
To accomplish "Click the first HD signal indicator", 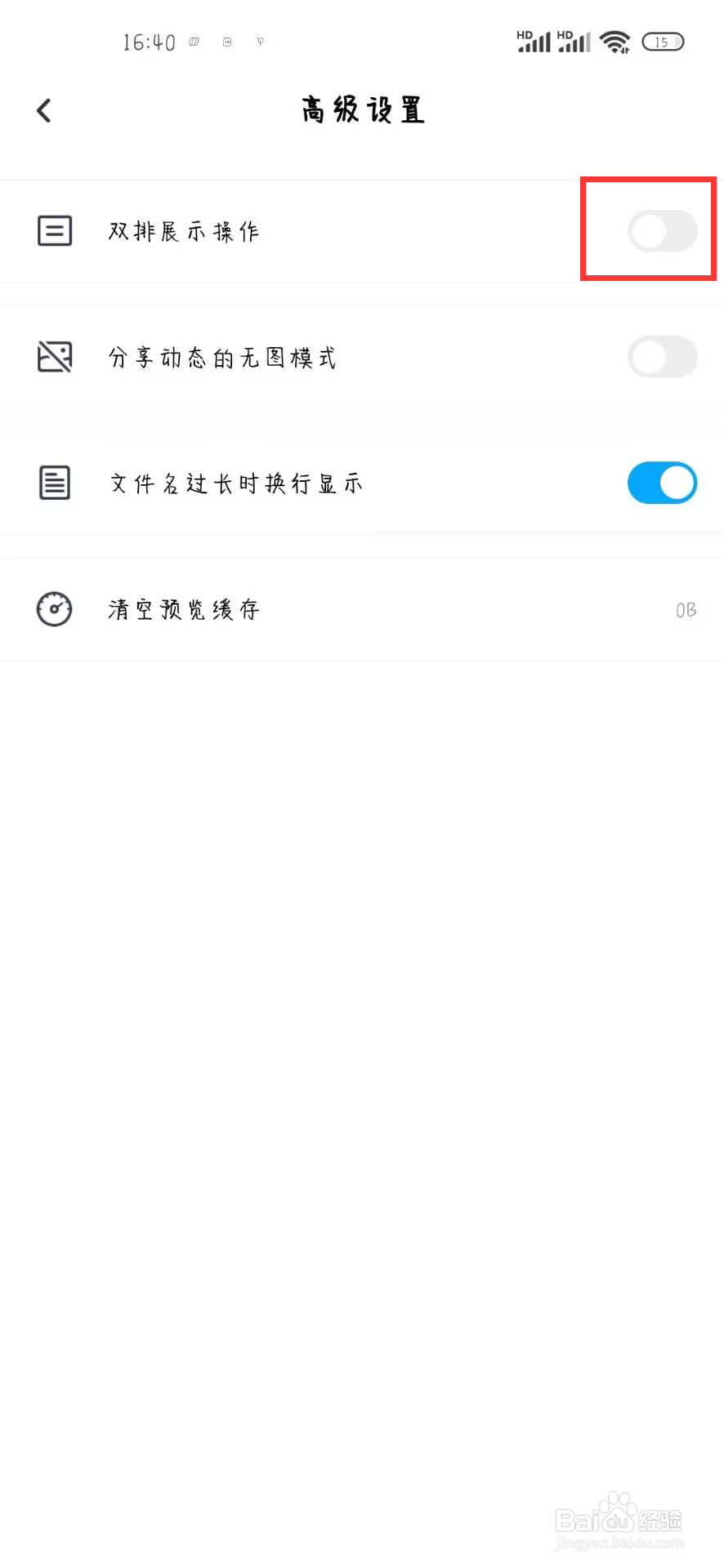I will (x=532, y=41).
